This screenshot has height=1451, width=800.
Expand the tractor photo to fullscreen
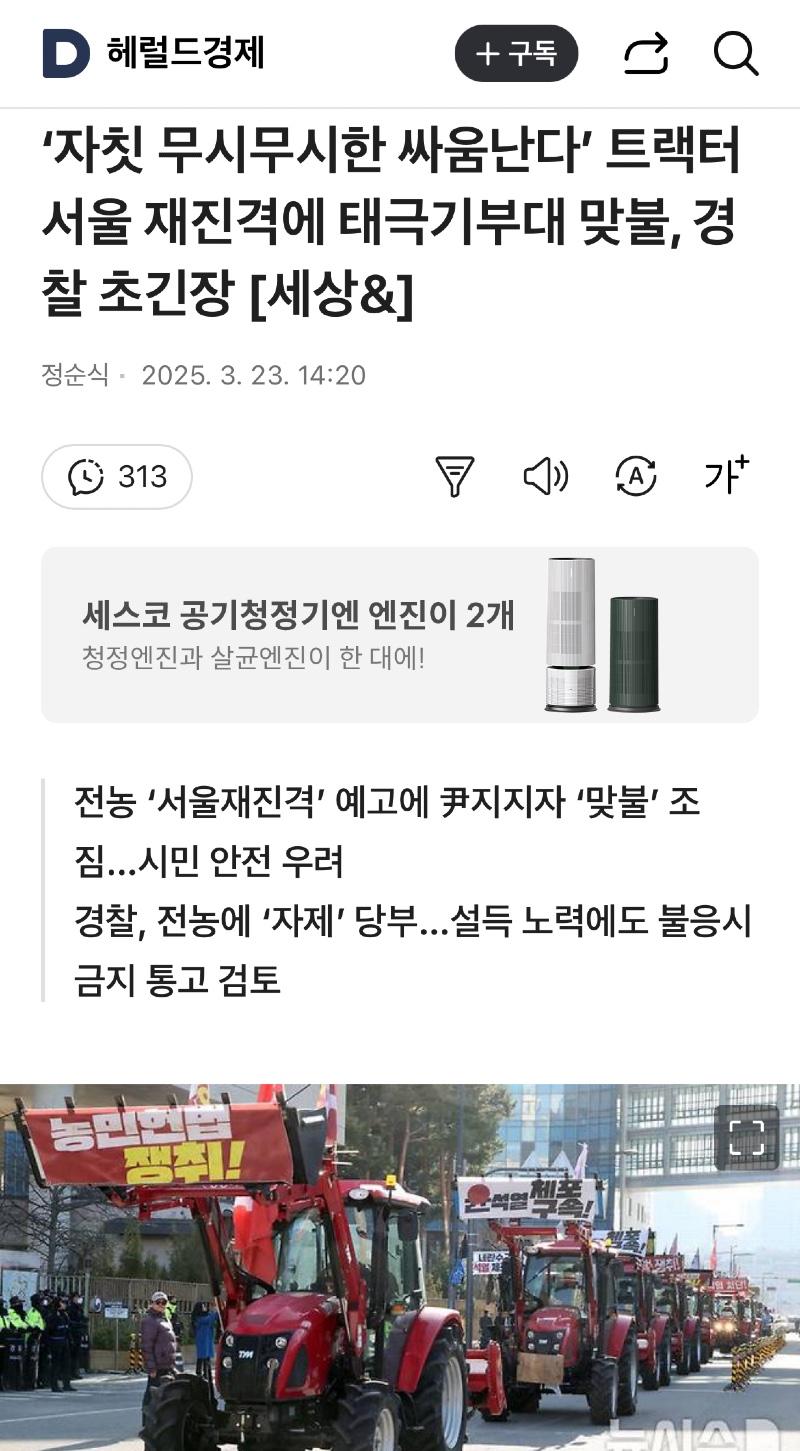[x=746, y=1138]
